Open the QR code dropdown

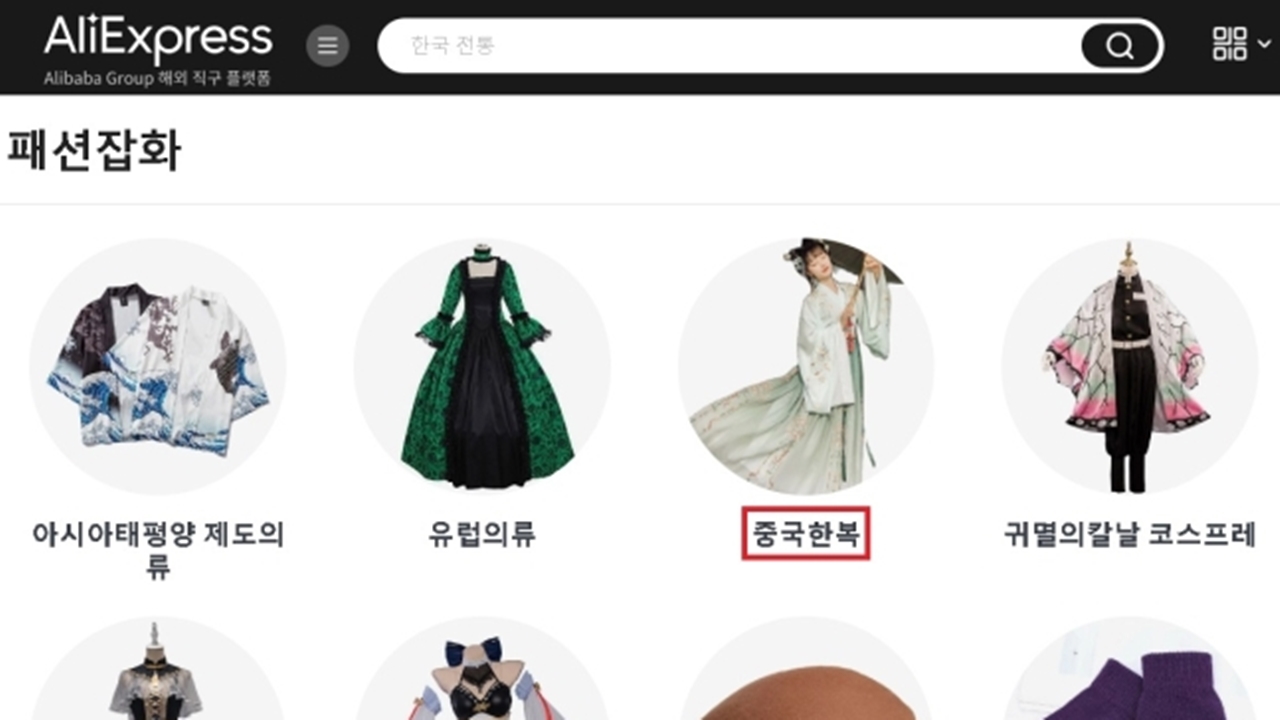point(1241,44)
